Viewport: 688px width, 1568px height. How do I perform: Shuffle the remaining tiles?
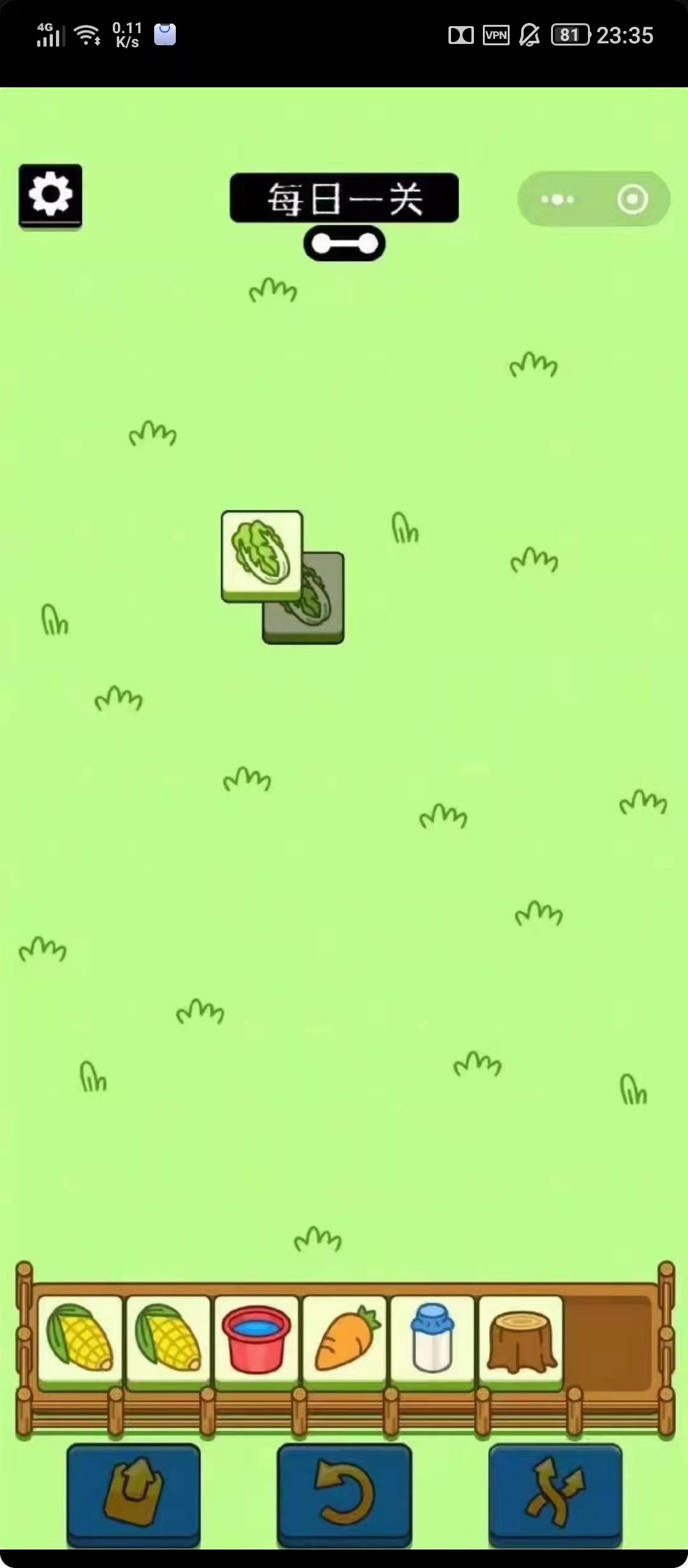pyautogui.click(x=555, y=1493)
